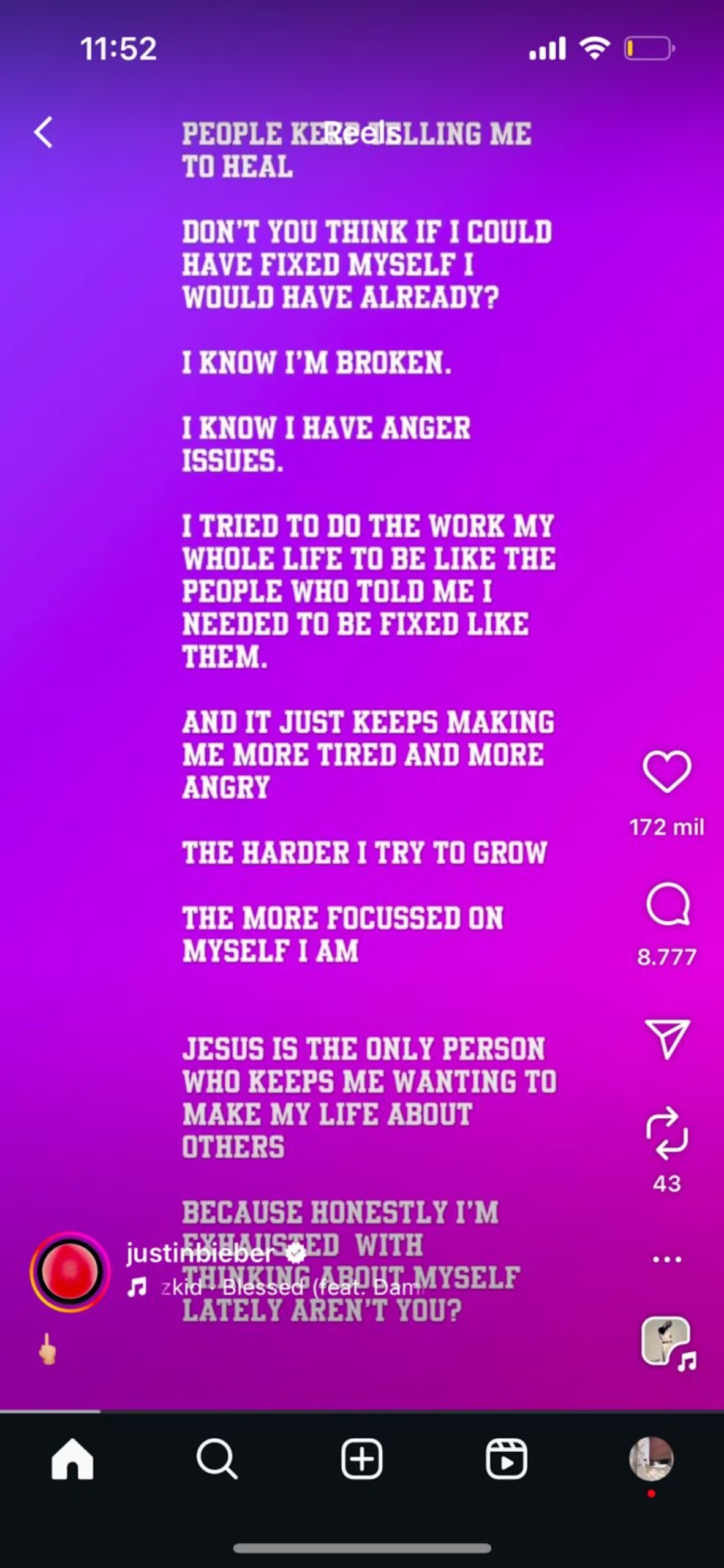Open the comments on this reel

667,905
